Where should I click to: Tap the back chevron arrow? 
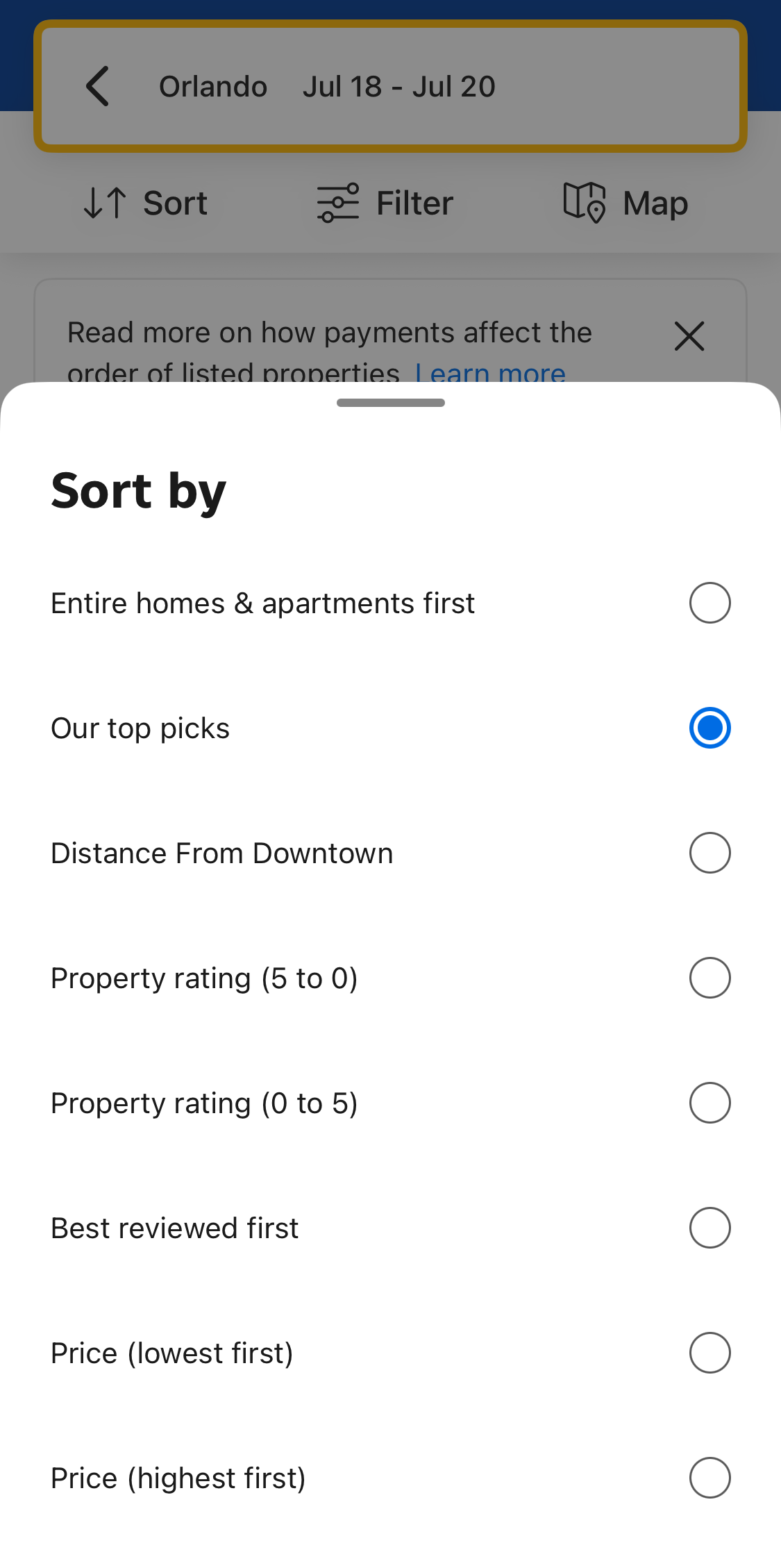click(97, 85)
